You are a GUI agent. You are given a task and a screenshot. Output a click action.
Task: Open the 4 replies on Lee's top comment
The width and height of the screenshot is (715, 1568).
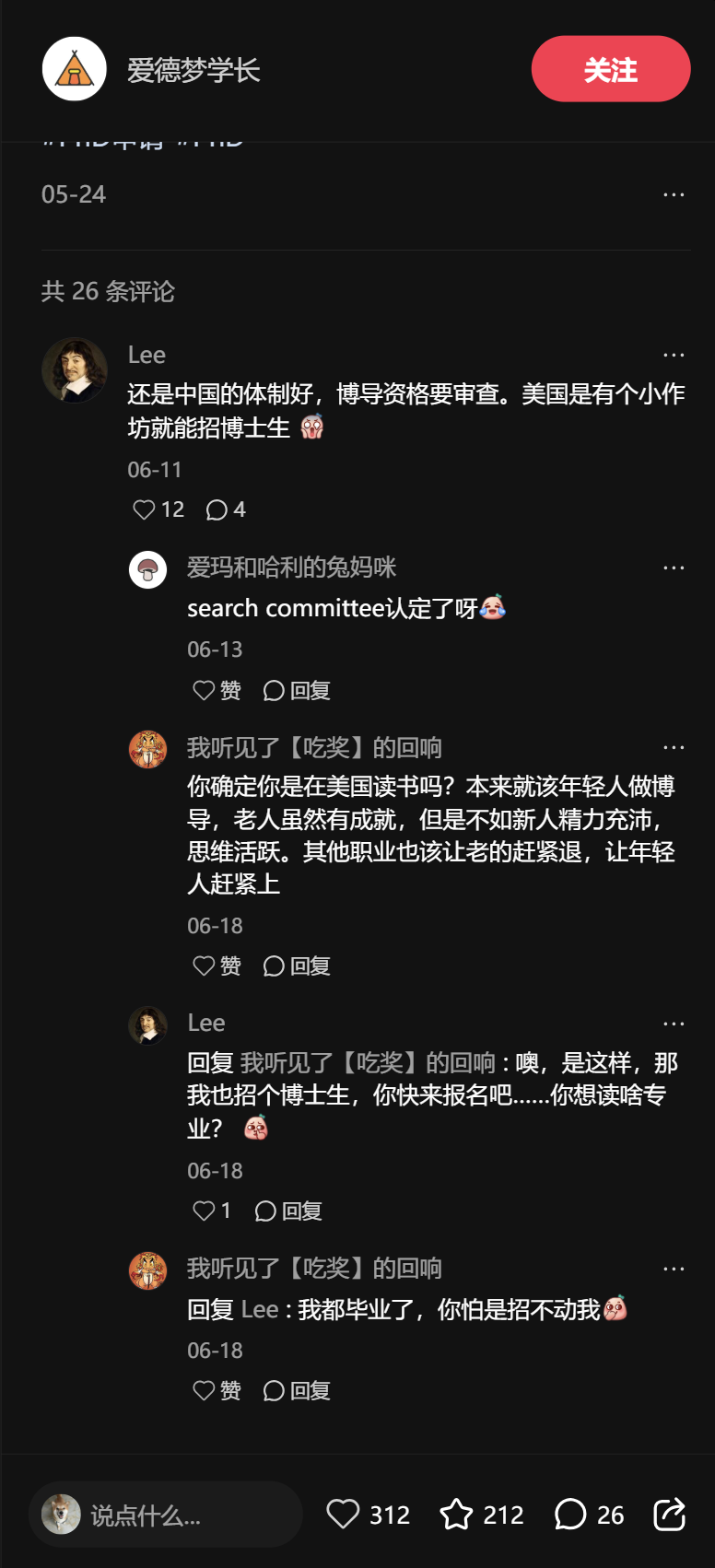point(225,509)
